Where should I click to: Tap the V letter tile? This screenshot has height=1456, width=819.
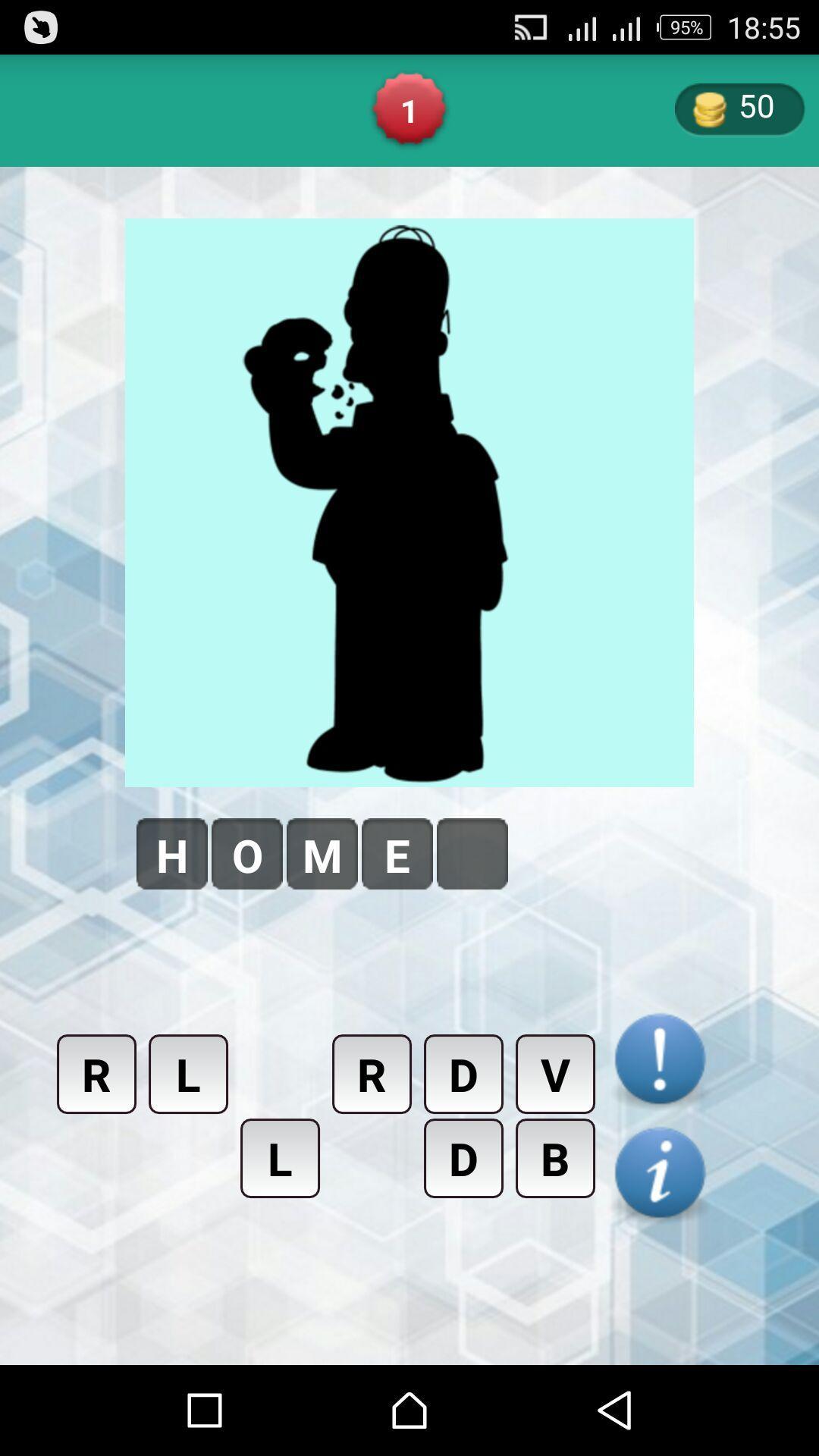[x=555, y=1074]
